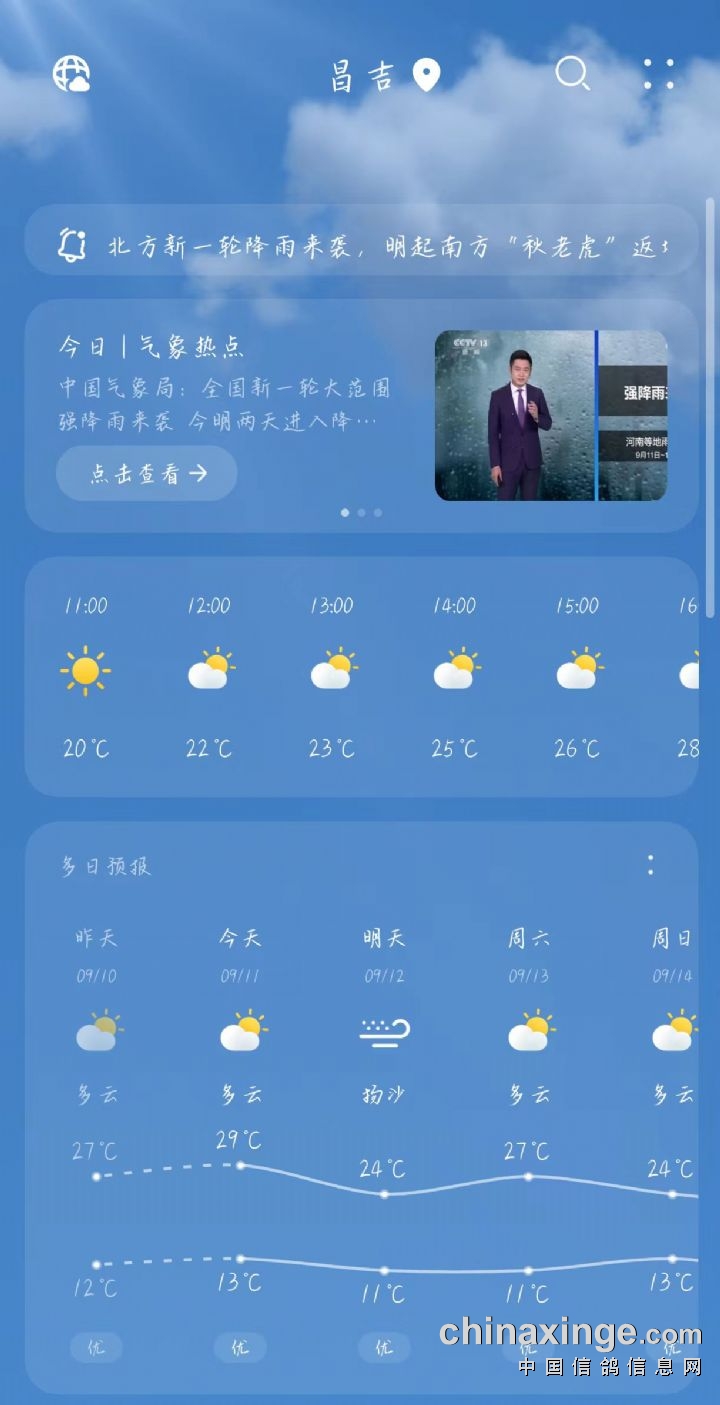Open the top-right more options menu
Image resolution: width=720 pixels, height=1405 pixels.
pos(658,74)
